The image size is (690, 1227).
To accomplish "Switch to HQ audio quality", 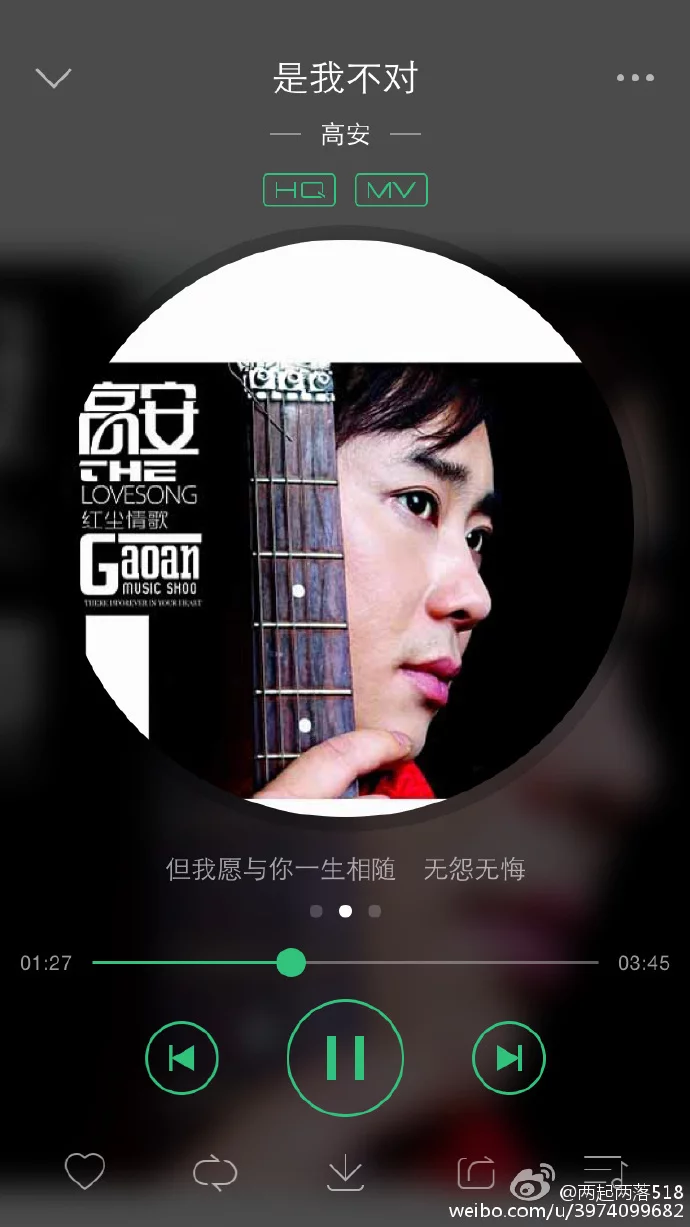I will coord(299,190).
